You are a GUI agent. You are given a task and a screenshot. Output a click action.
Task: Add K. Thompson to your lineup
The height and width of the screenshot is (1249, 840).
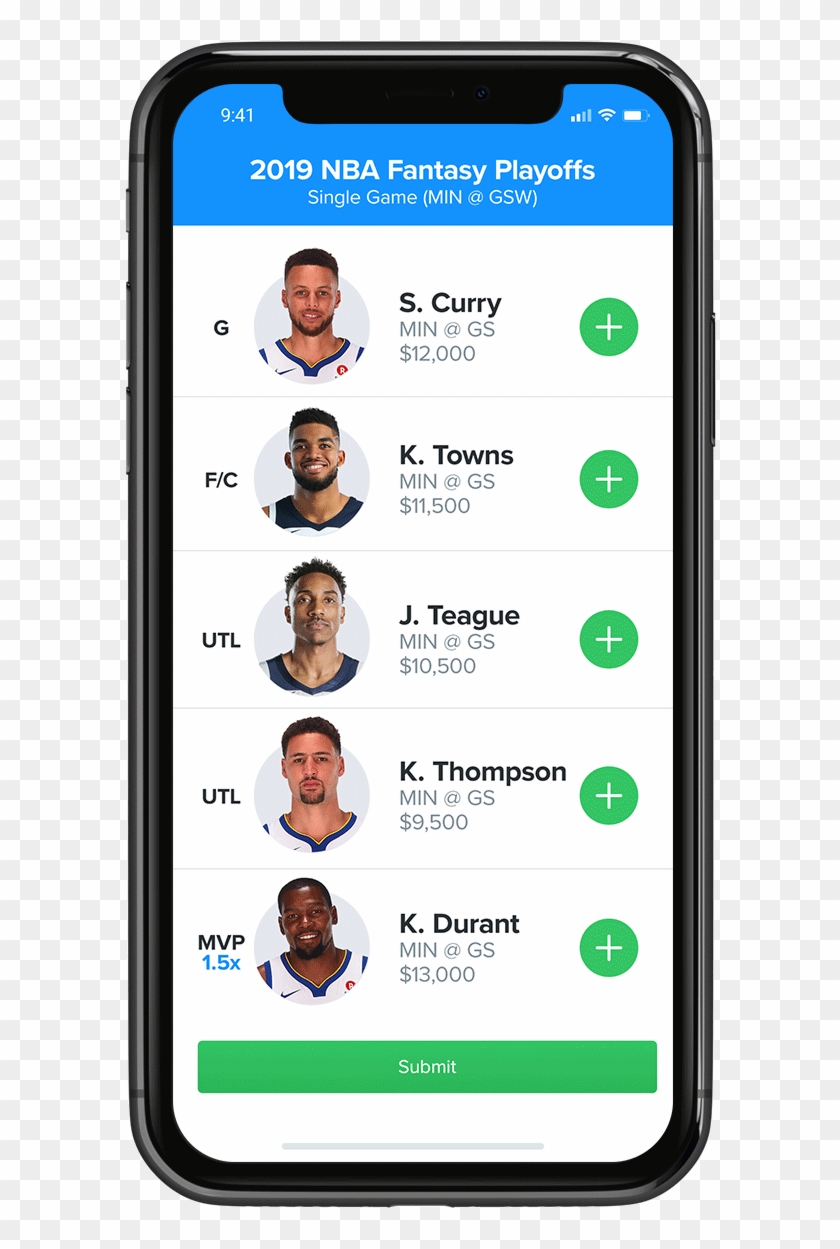pyautogui.click(x=608, y=795)
